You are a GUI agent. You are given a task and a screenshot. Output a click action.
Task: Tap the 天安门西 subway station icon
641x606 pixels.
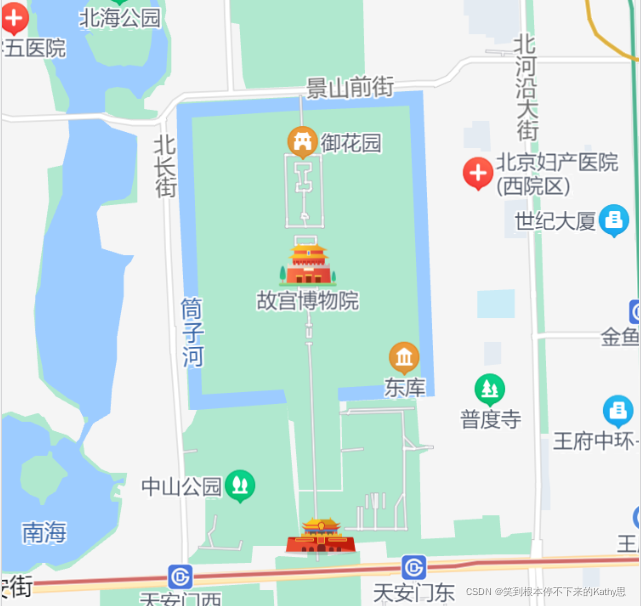181,577
